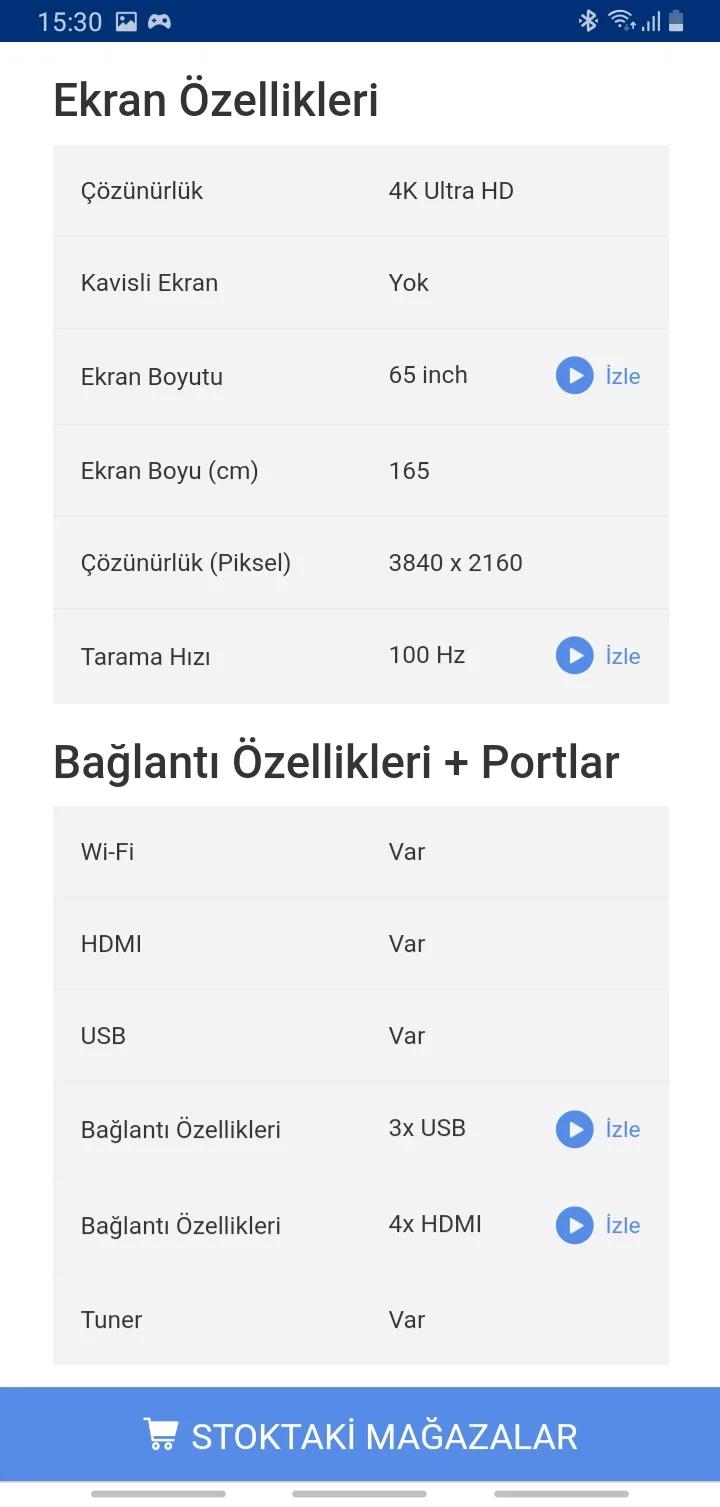720x1507 pixels.
Task: Show STOKTAKİ MAĞAZALAR stores in stock
Action: (360, 1435)
